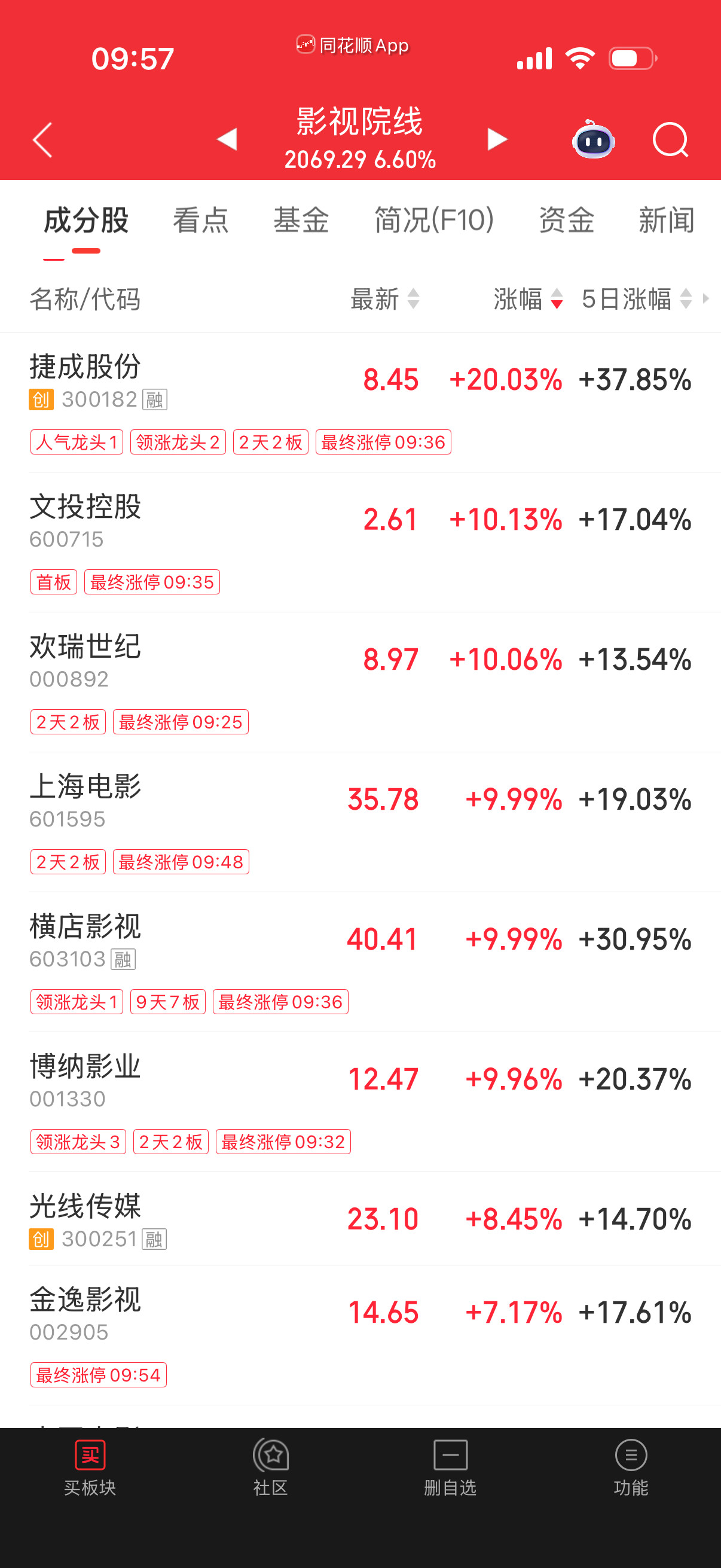The width and height of the screenshot is (721, 1568).
Task: Open the 简况(F10) tab
Action: [x=434, y=220]
